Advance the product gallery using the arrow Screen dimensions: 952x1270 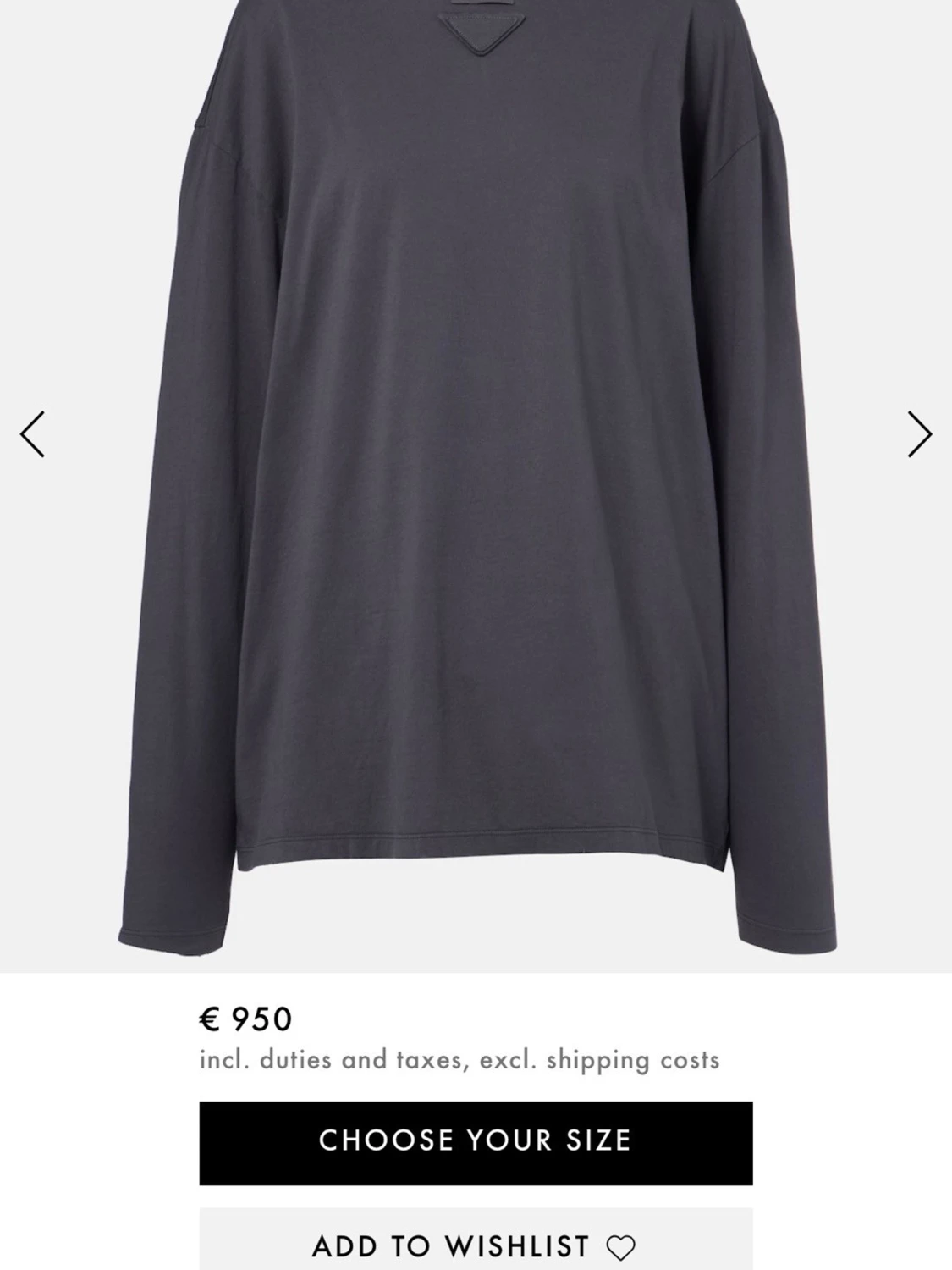pos(919,433)
